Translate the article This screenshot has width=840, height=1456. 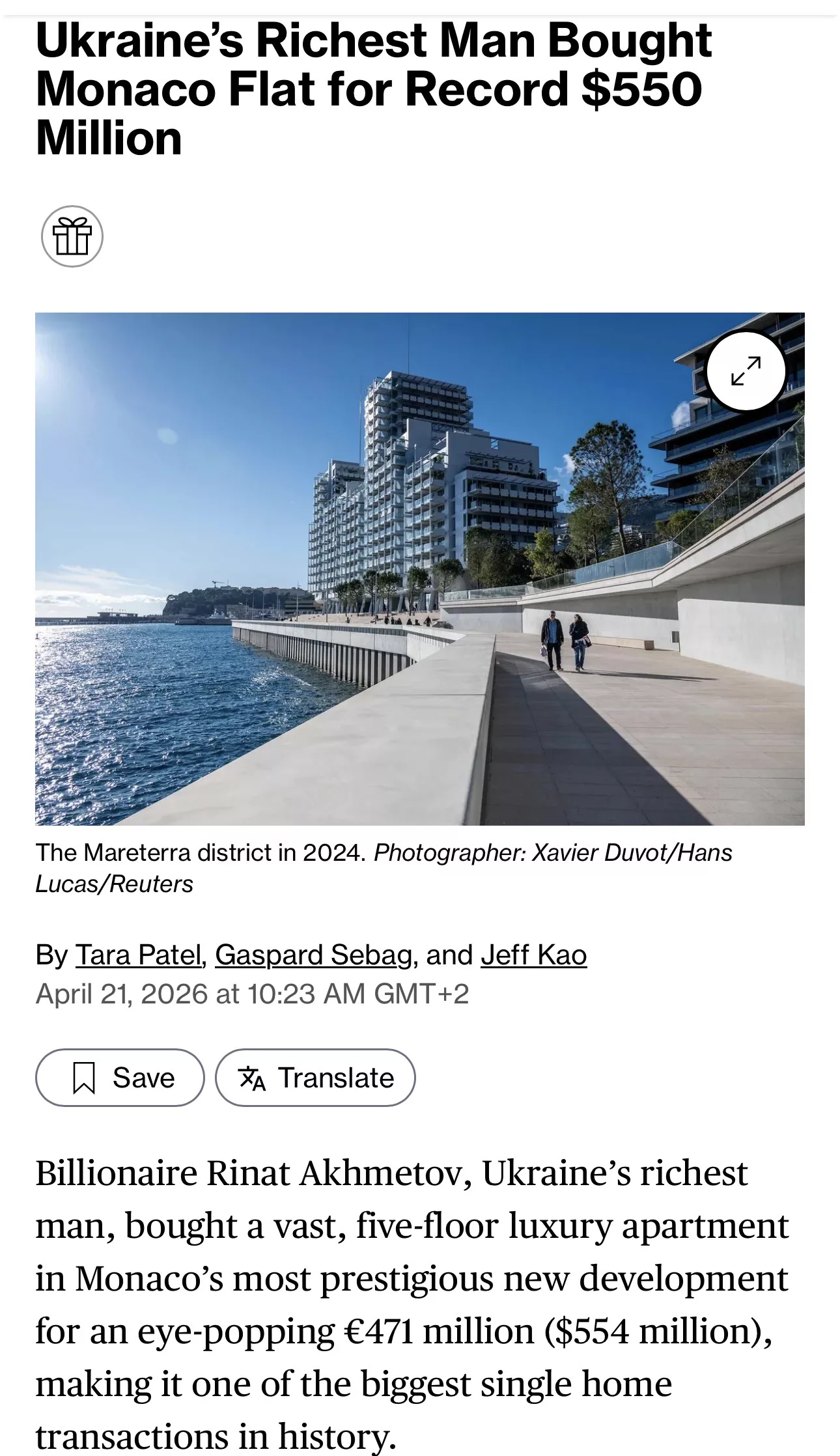[315, 1078]
